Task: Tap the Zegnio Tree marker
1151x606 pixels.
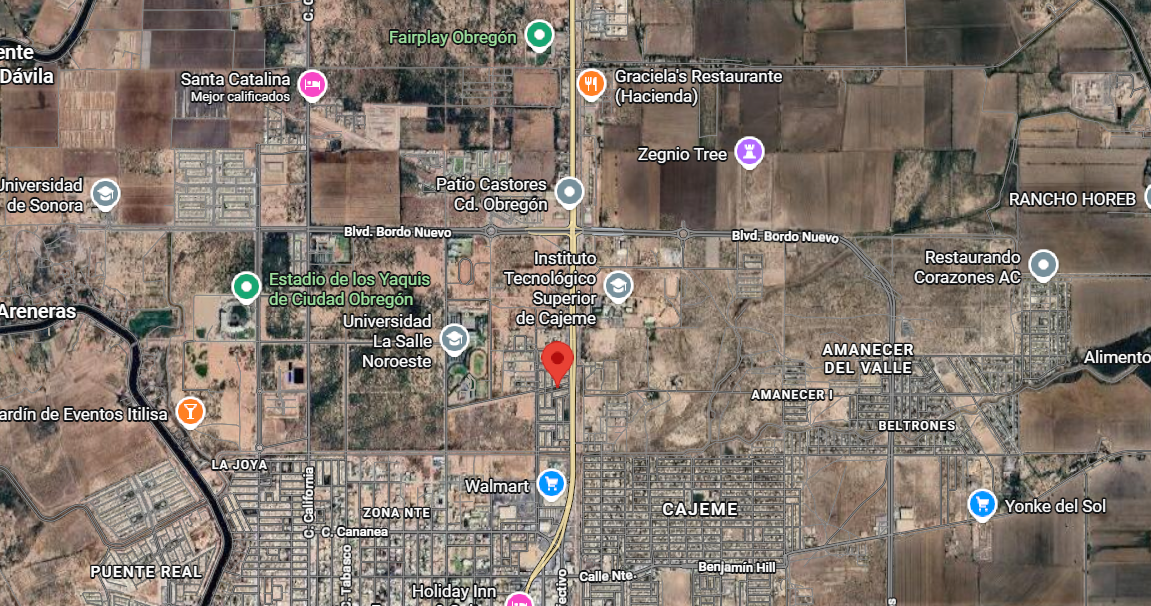Action: tap(749, 152)
